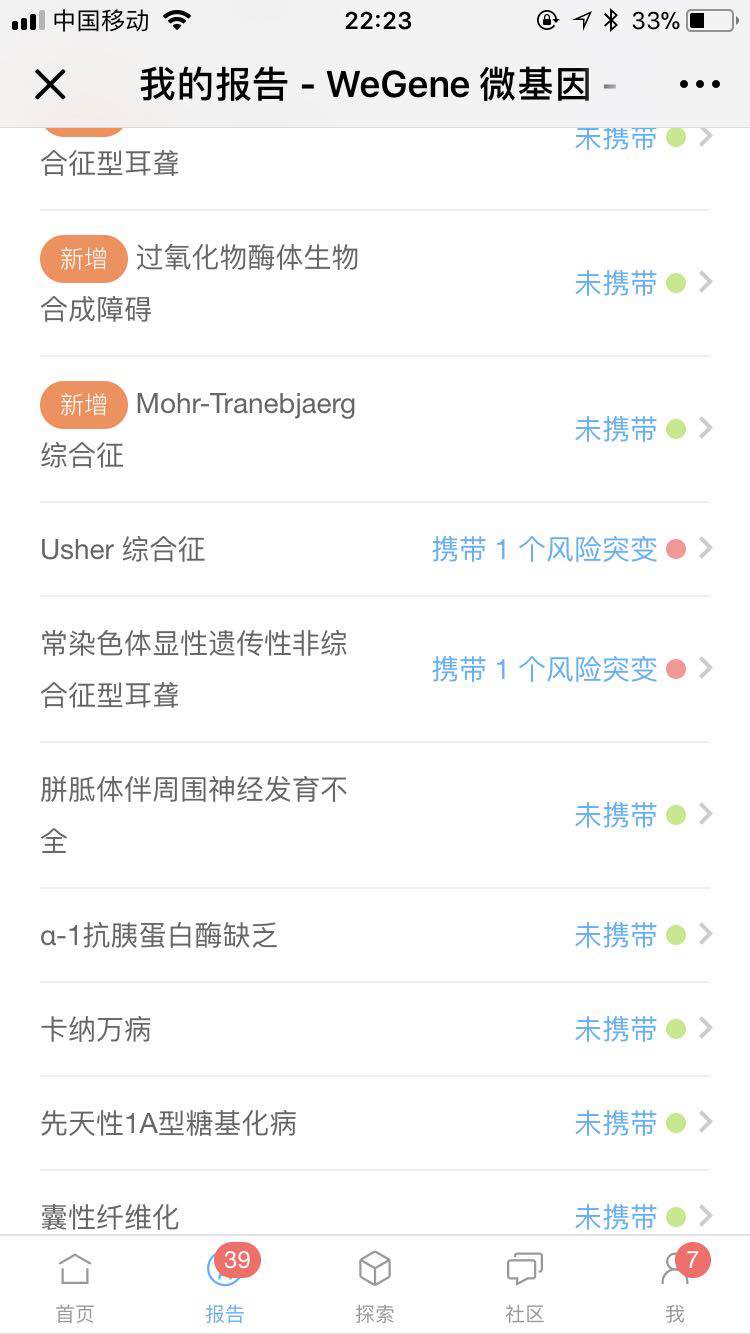Open the 我 profile tab
The width and height of the screenshot is (750, 1334).
[675, 1286]
